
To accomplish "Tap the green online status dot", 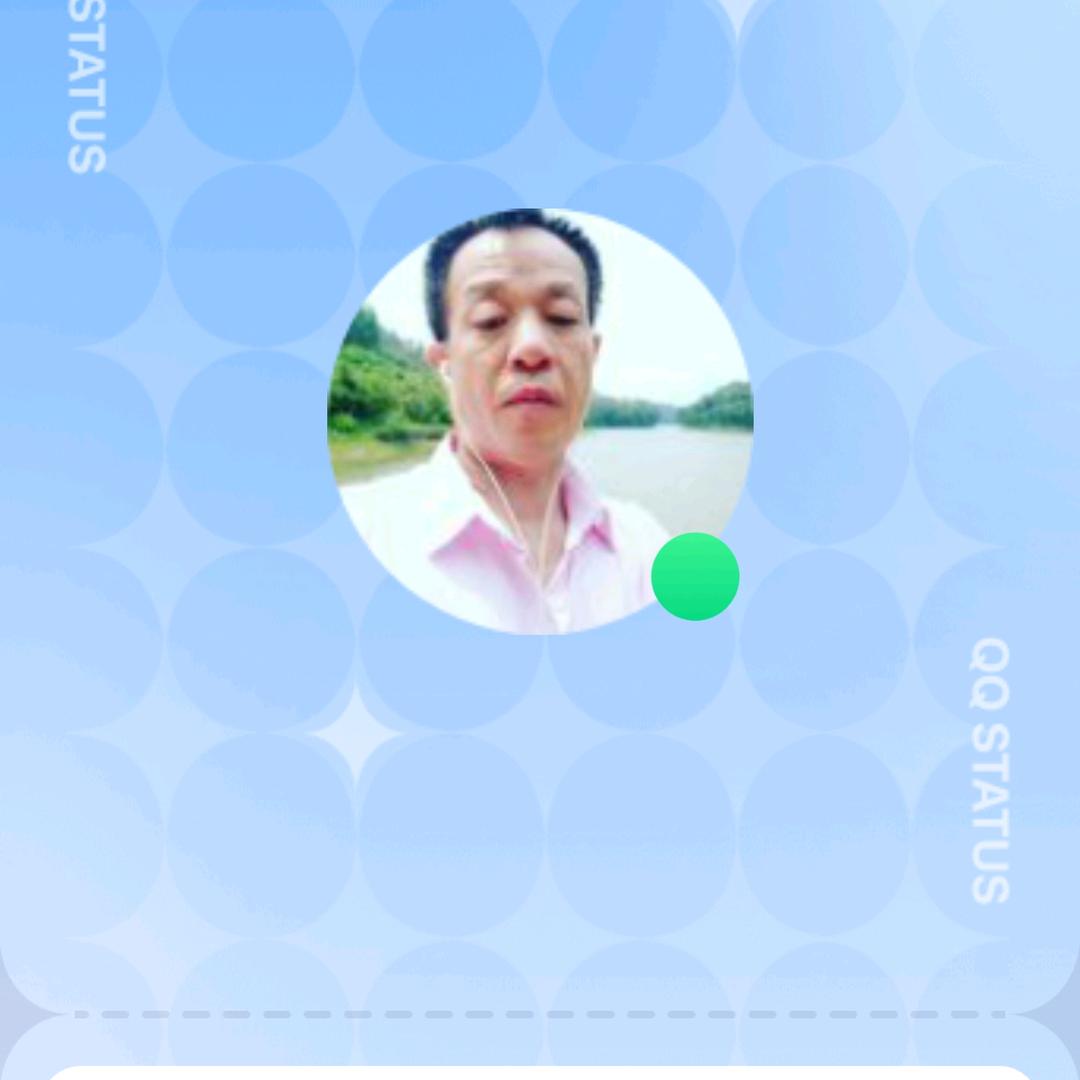I will pos(695,577).
